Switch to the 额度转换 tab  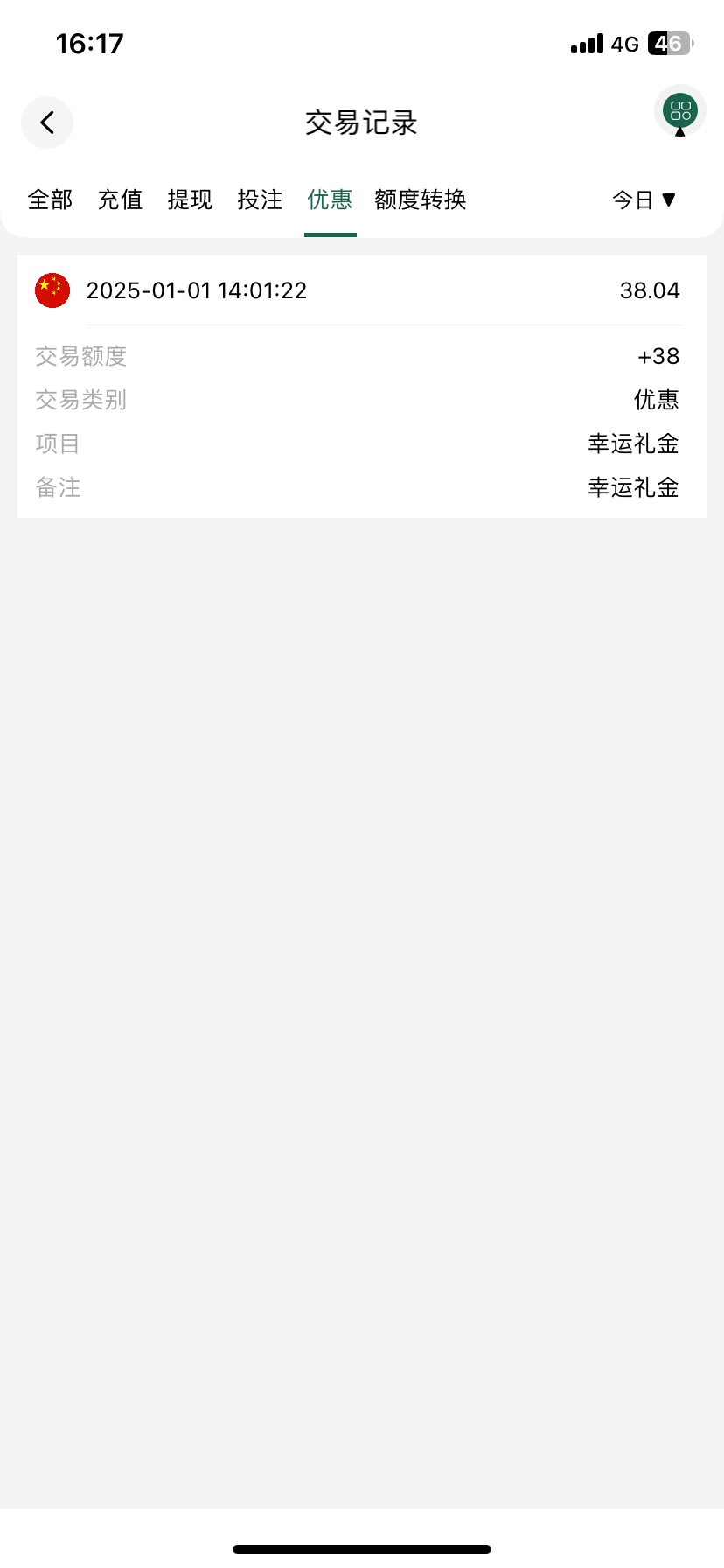[x=421, y=199]
